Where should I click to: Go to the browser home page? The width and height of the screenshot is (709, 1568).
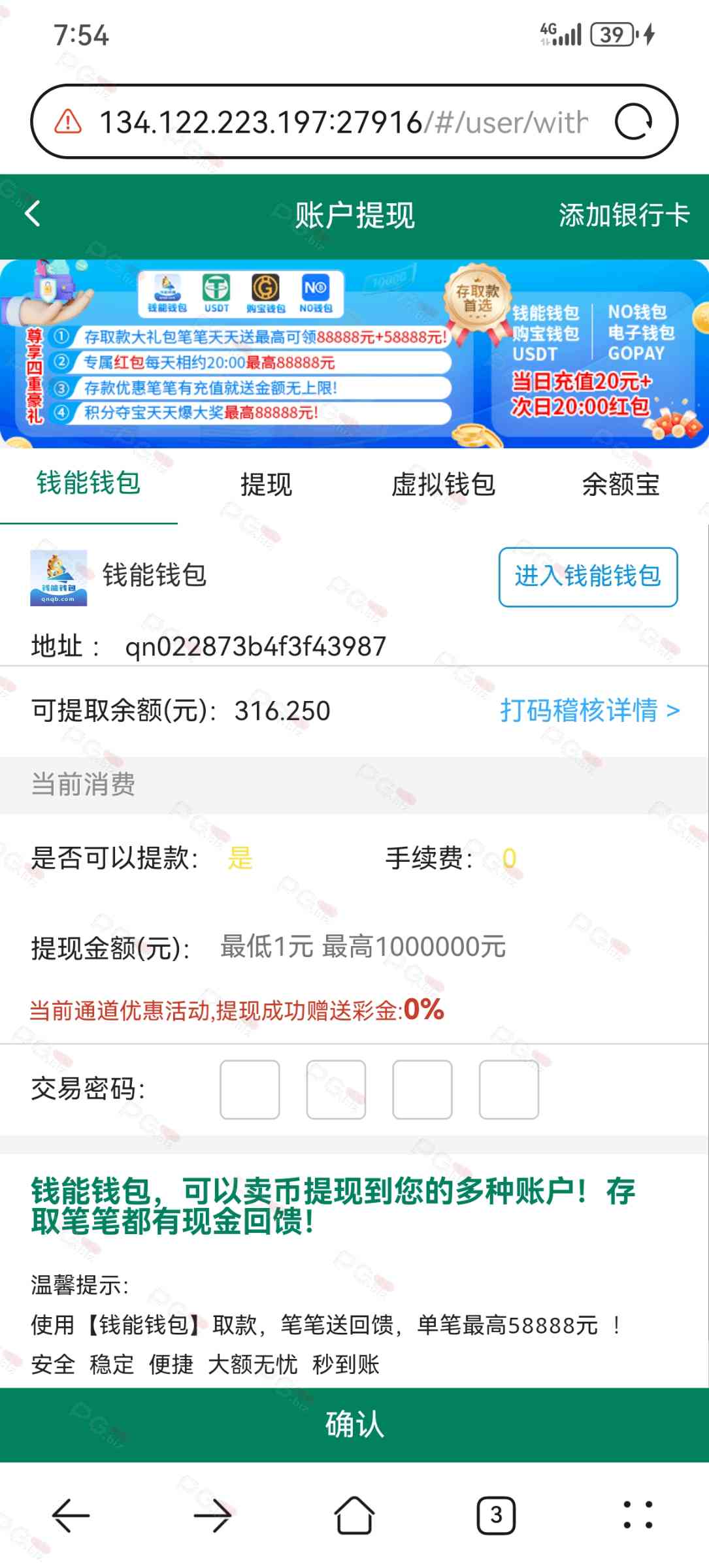(354, 1514)
